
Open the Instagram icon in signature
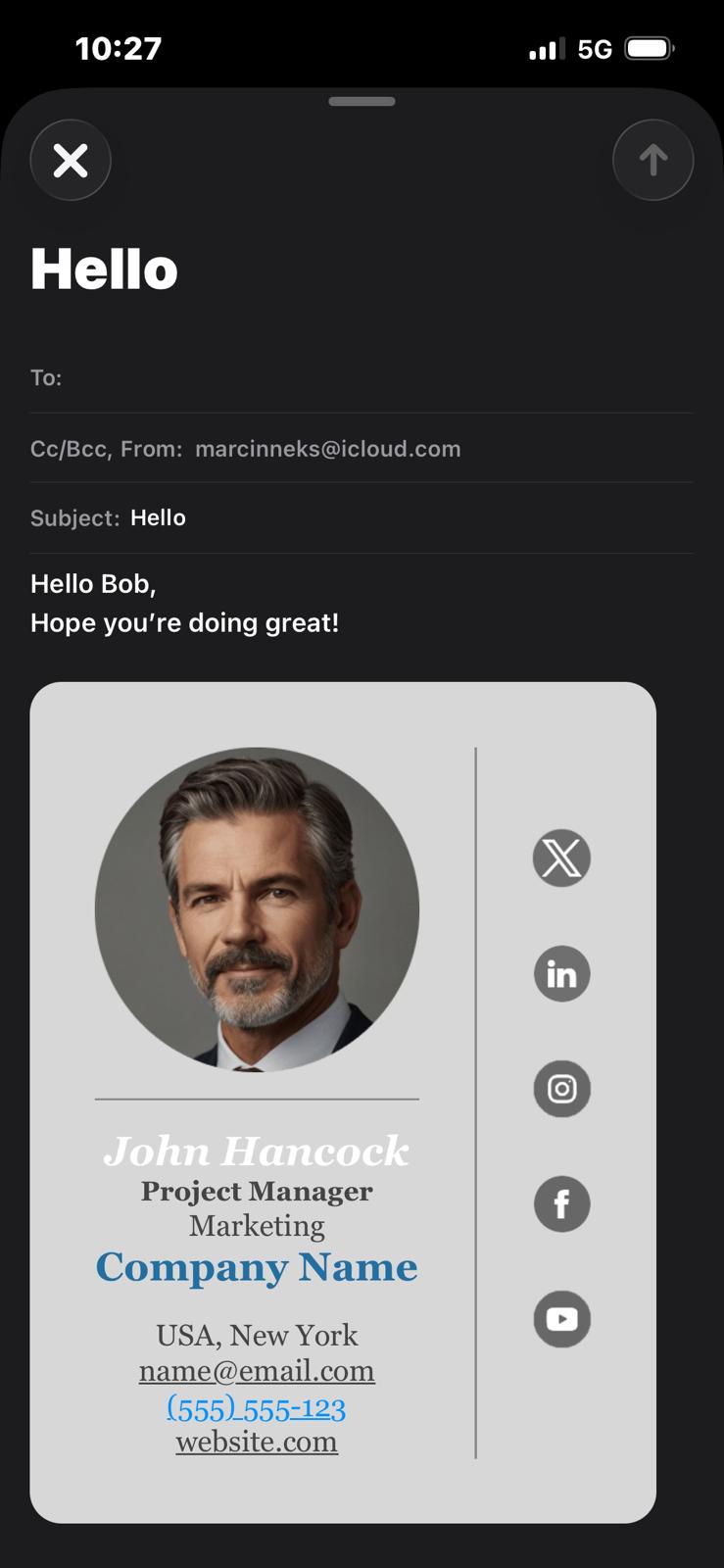point(561,1089)
